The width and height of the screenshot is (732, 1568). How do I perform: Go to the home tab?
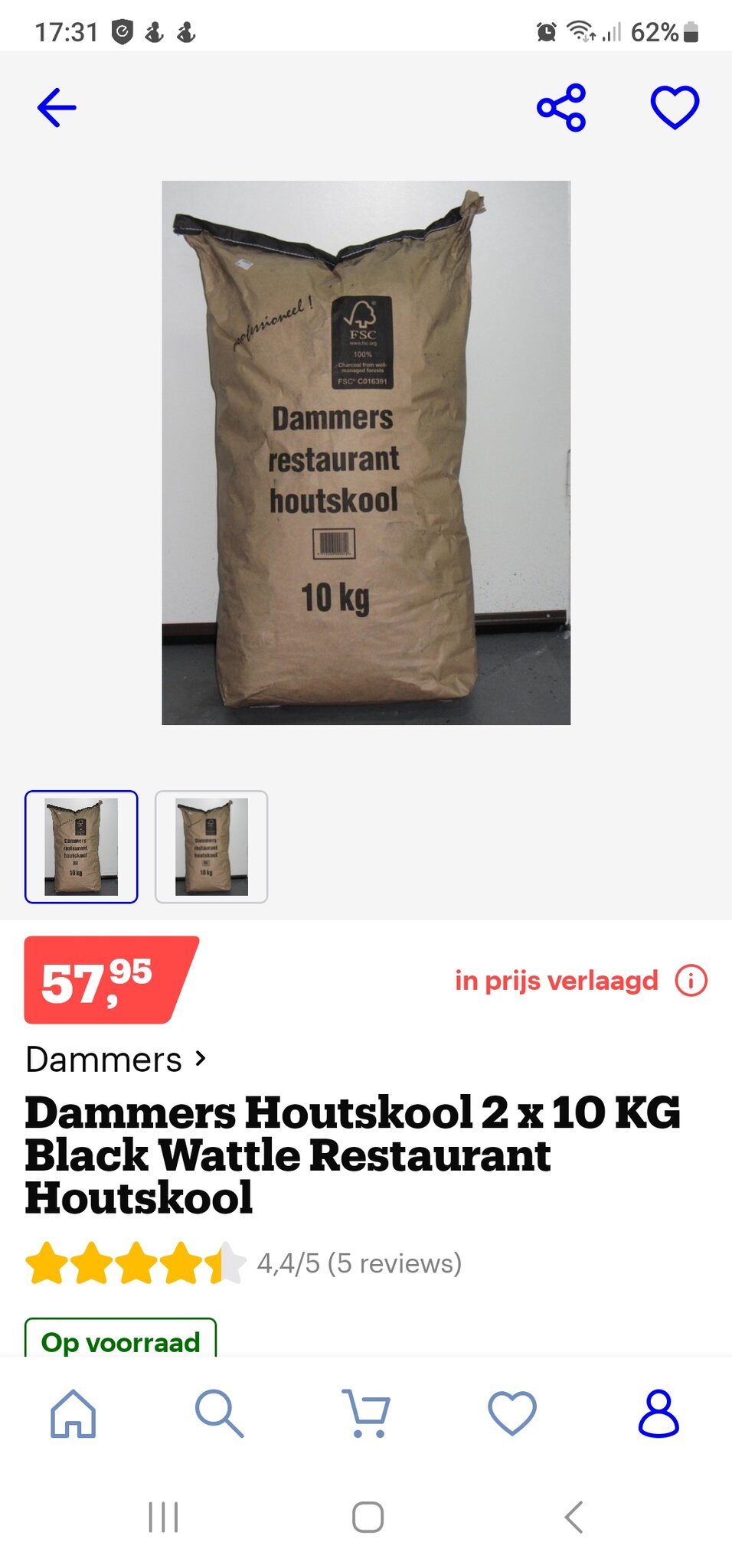(x=74, y=1413)
